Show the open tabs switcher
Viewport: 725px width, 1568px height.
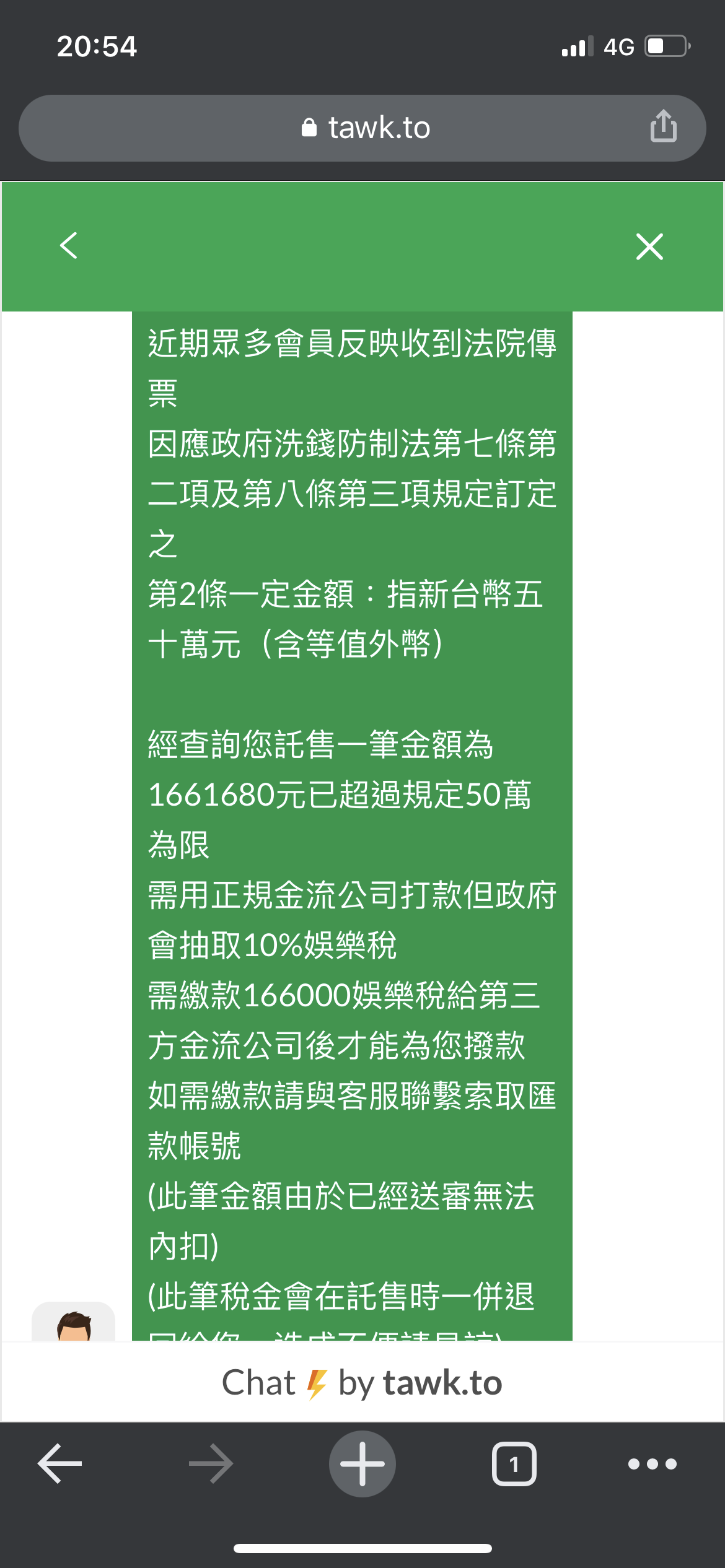tap(514, 1464)
